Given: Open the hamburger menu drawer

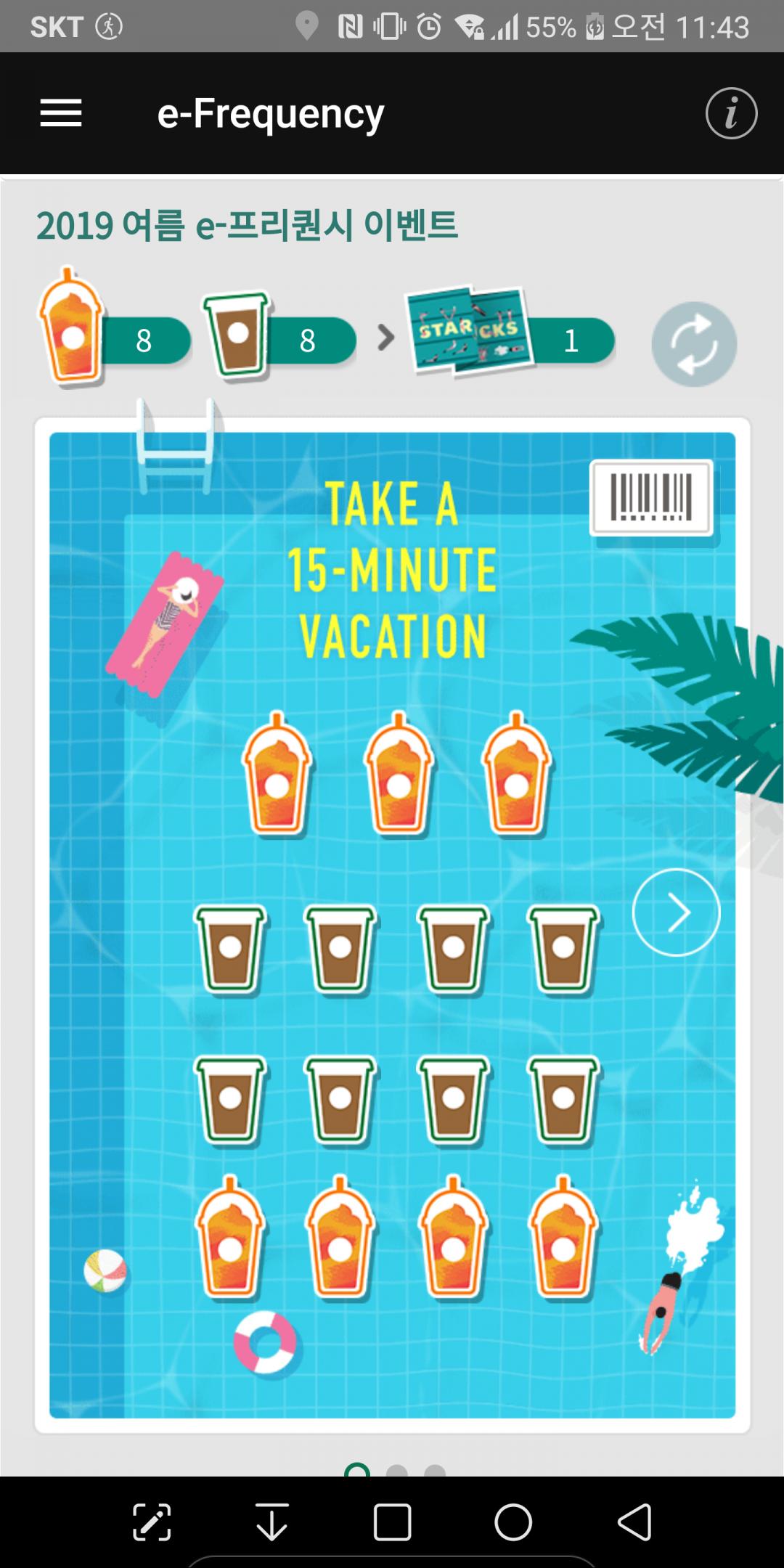Looking at the screenshot, I should click(x=61, y=113).
